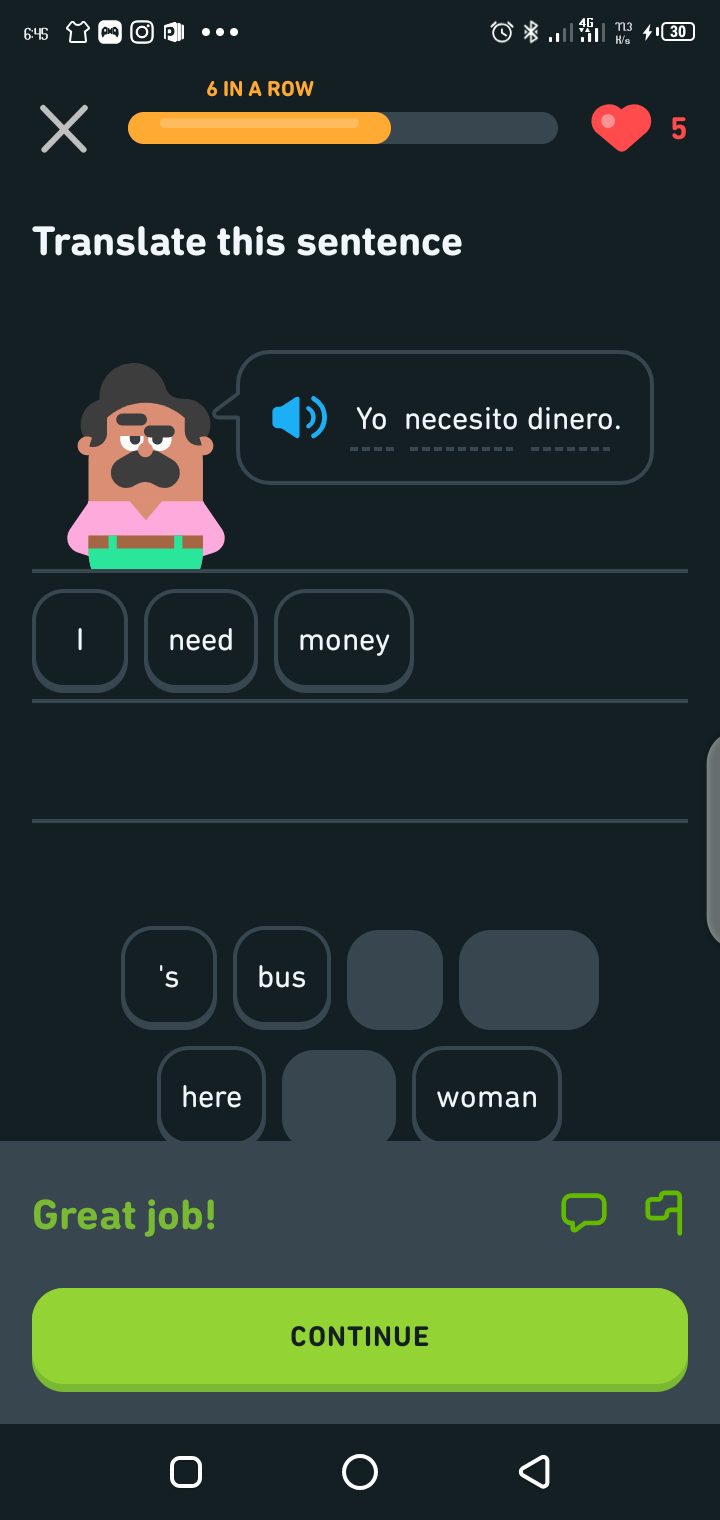
Task: Close the lesson with the X icon
Action: click(x=64, y=129)
